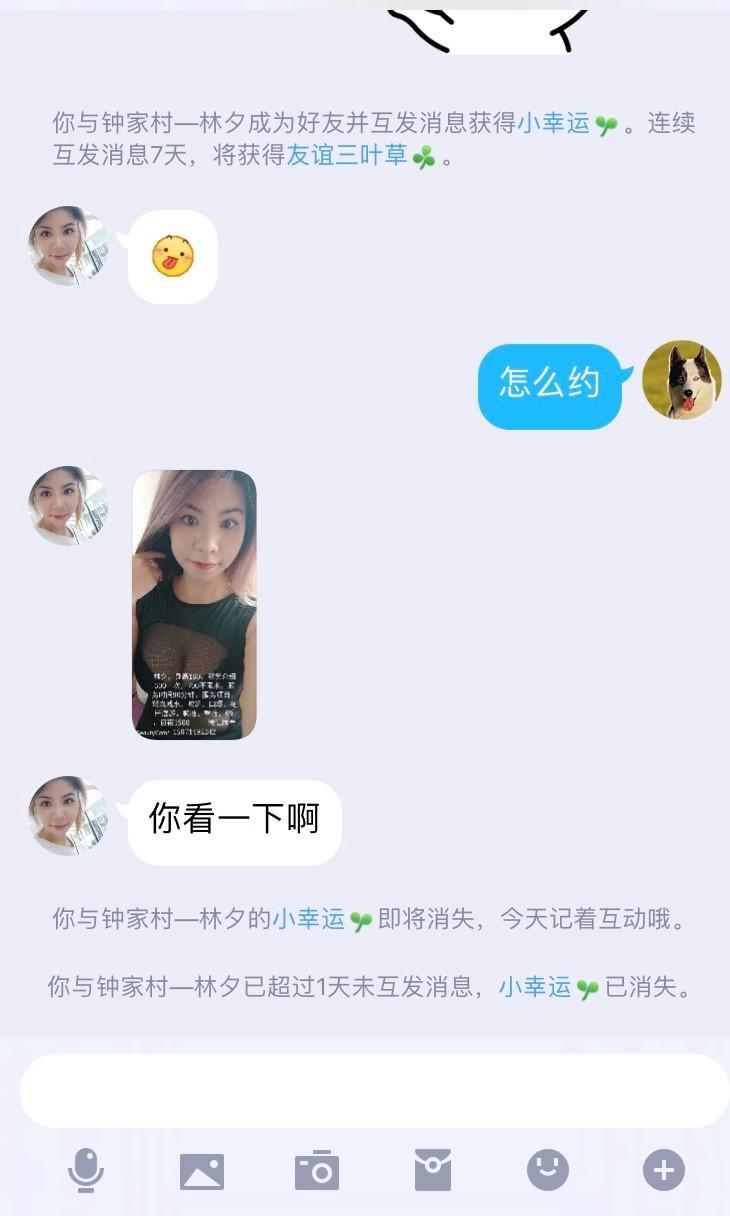Tap the blue 怎么约 message bubble
This screenshot has width=730, height=1216.
(x=549, y=384)
